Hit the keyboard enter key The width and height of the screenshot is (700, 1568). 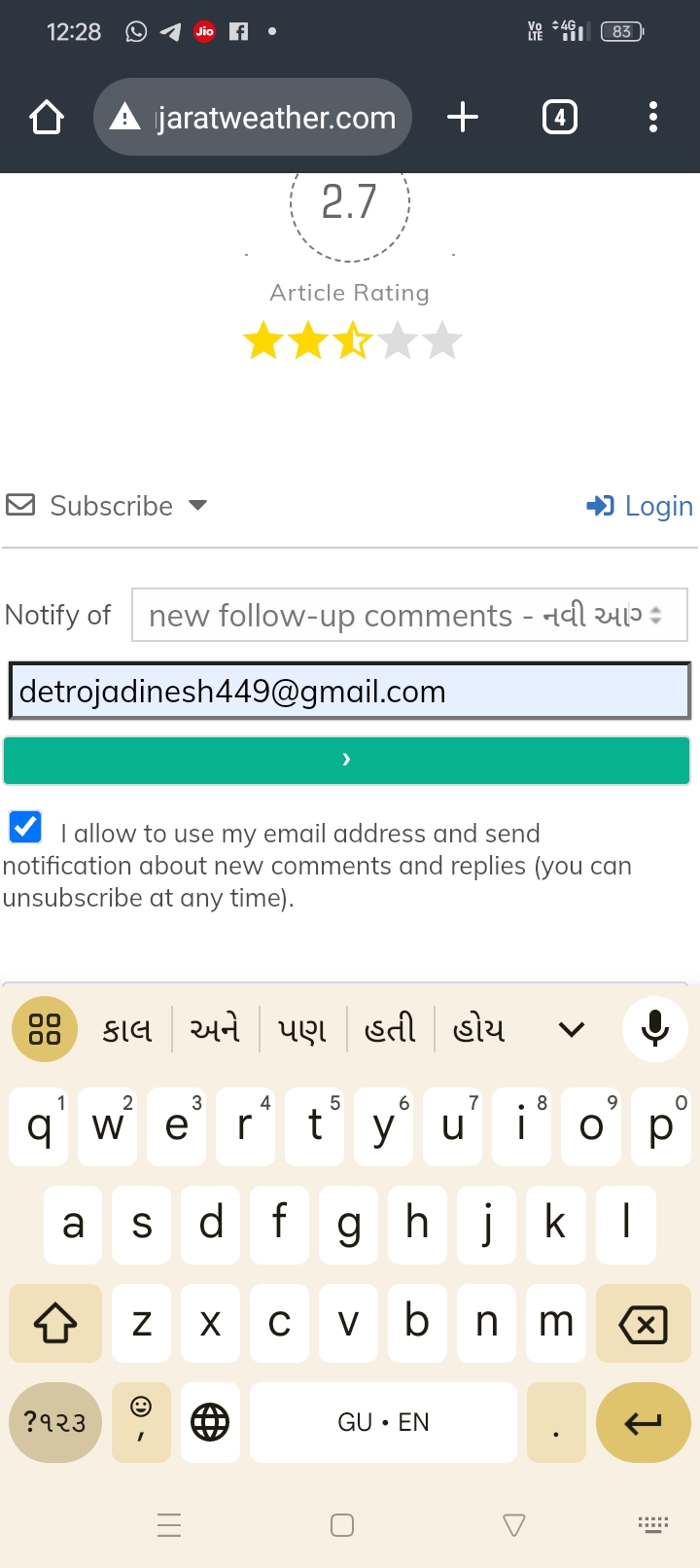pyautogui.click(x=643, y=1423)
